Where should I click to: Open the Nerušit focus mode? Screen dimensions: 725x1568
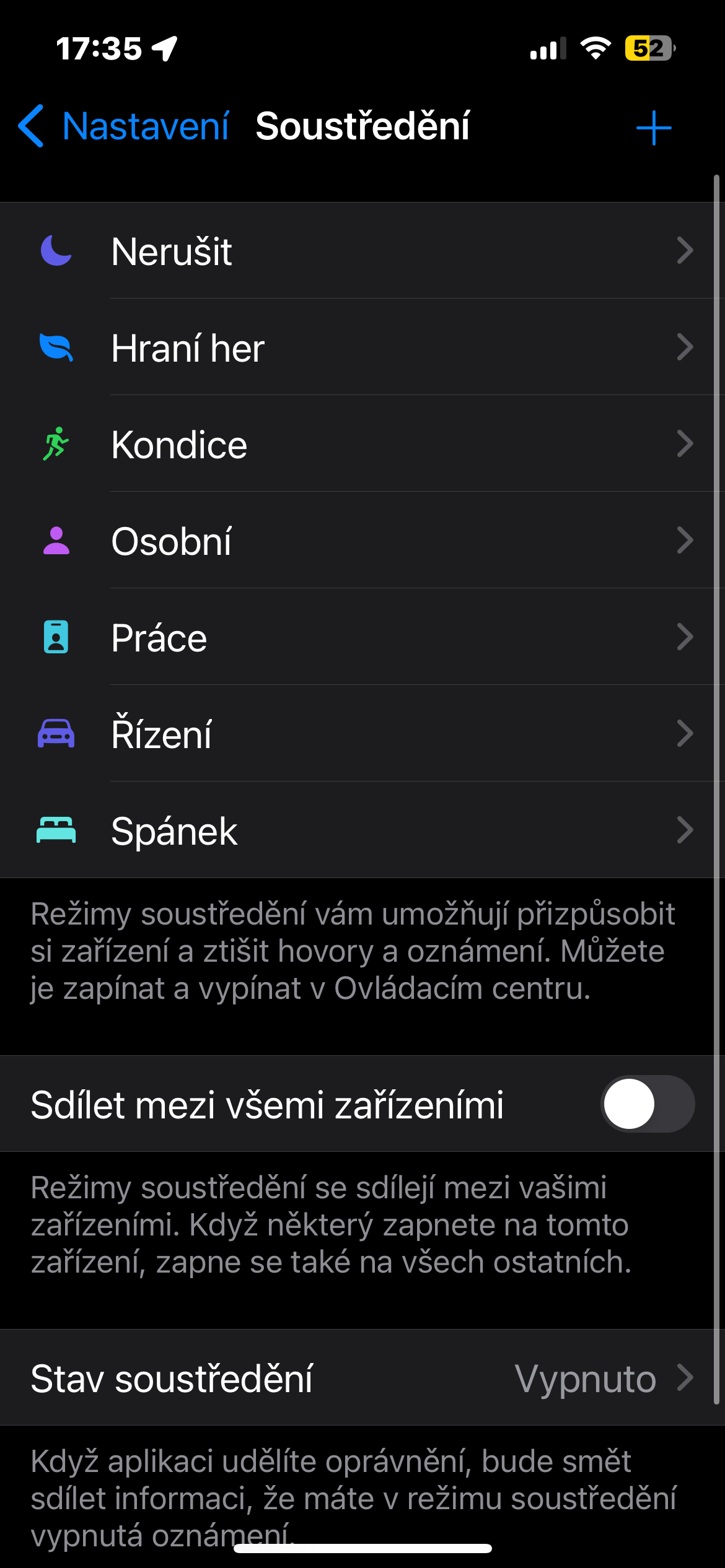pos(362,251)
